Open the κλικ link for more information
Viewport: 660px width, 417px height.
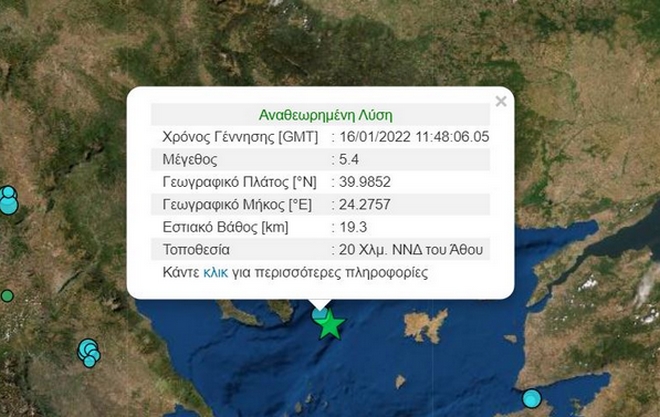click(215, 272)
